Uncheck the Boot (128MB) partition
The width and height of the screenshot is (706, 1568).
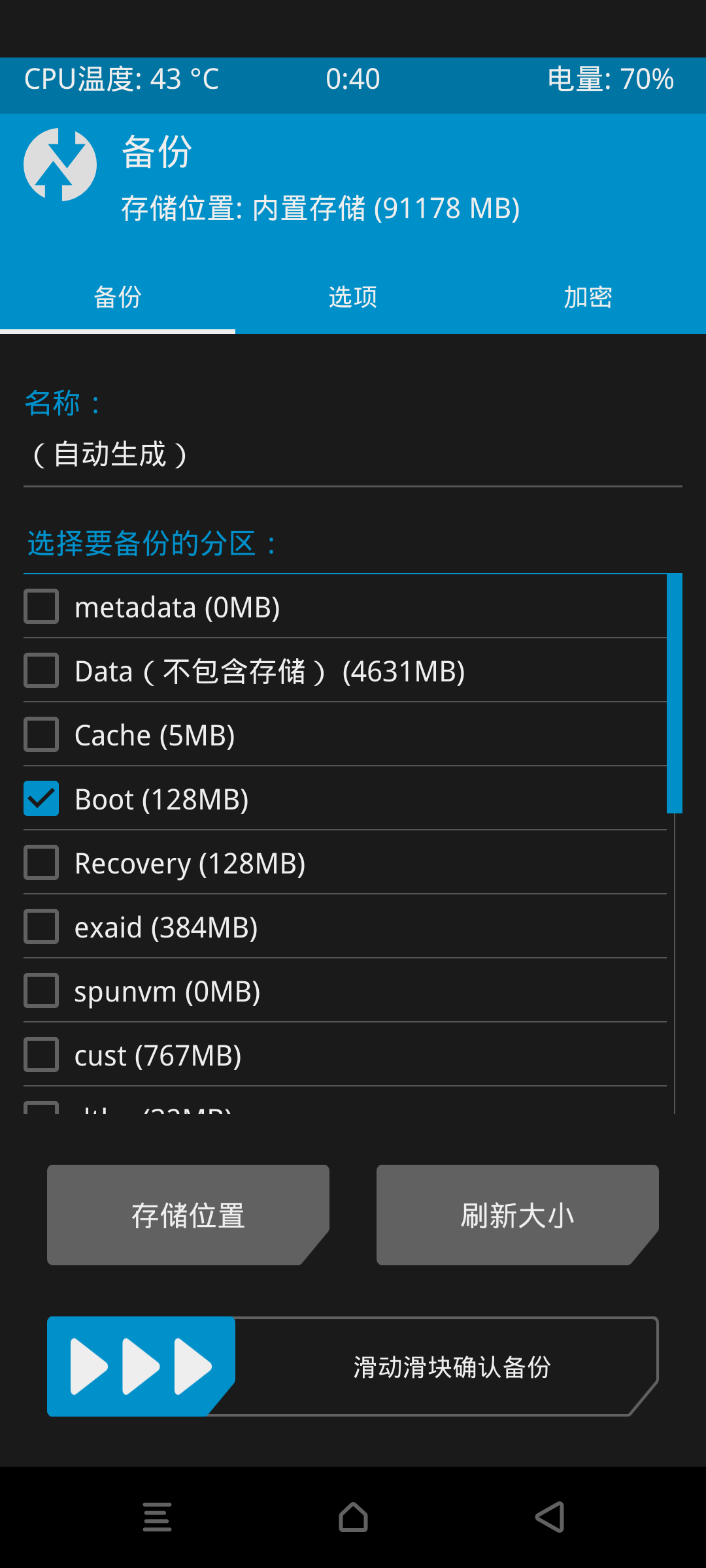pyautogui.click(x=345, y=799)
